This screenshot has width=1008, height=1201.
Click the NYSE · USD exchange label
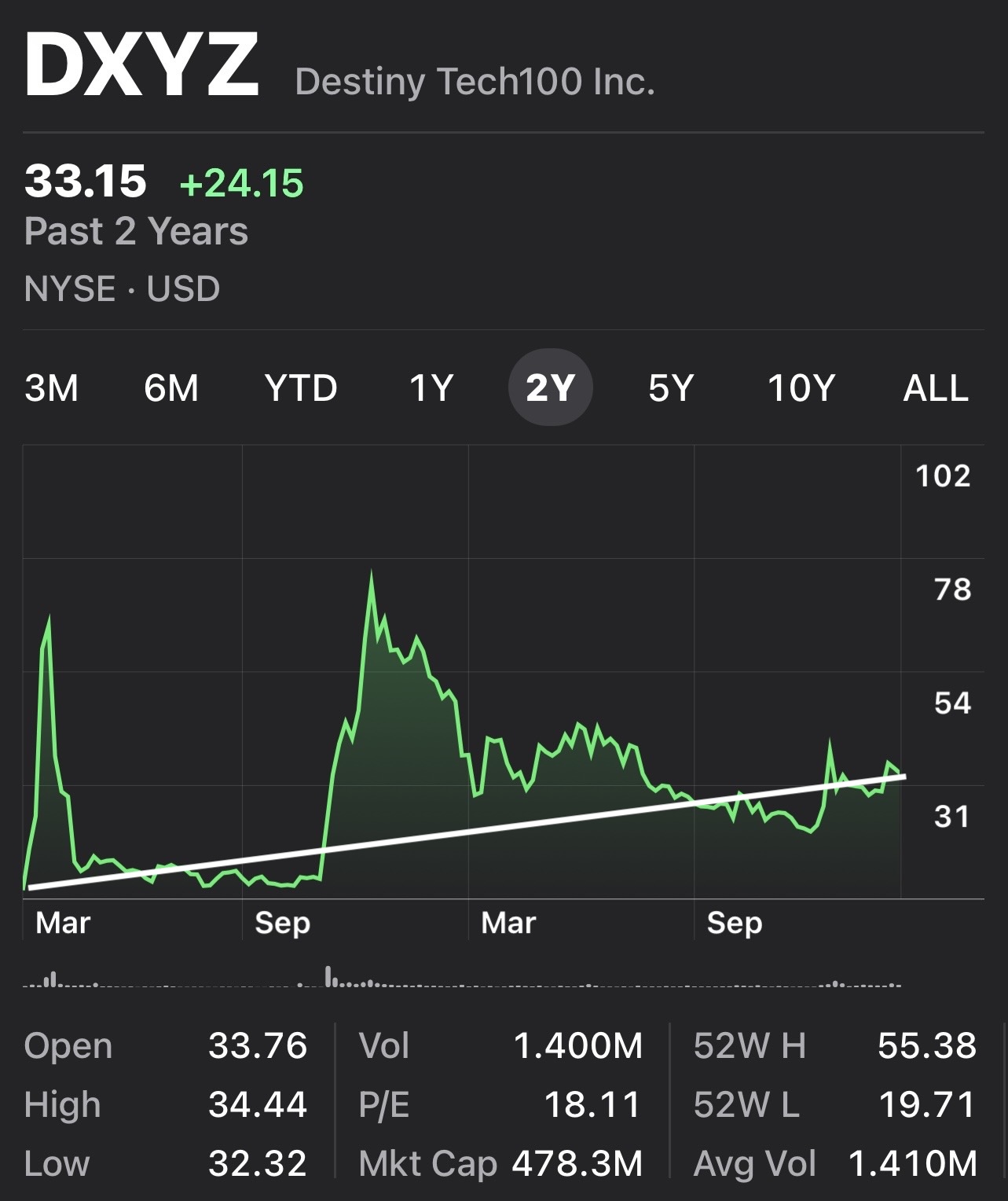121,288
